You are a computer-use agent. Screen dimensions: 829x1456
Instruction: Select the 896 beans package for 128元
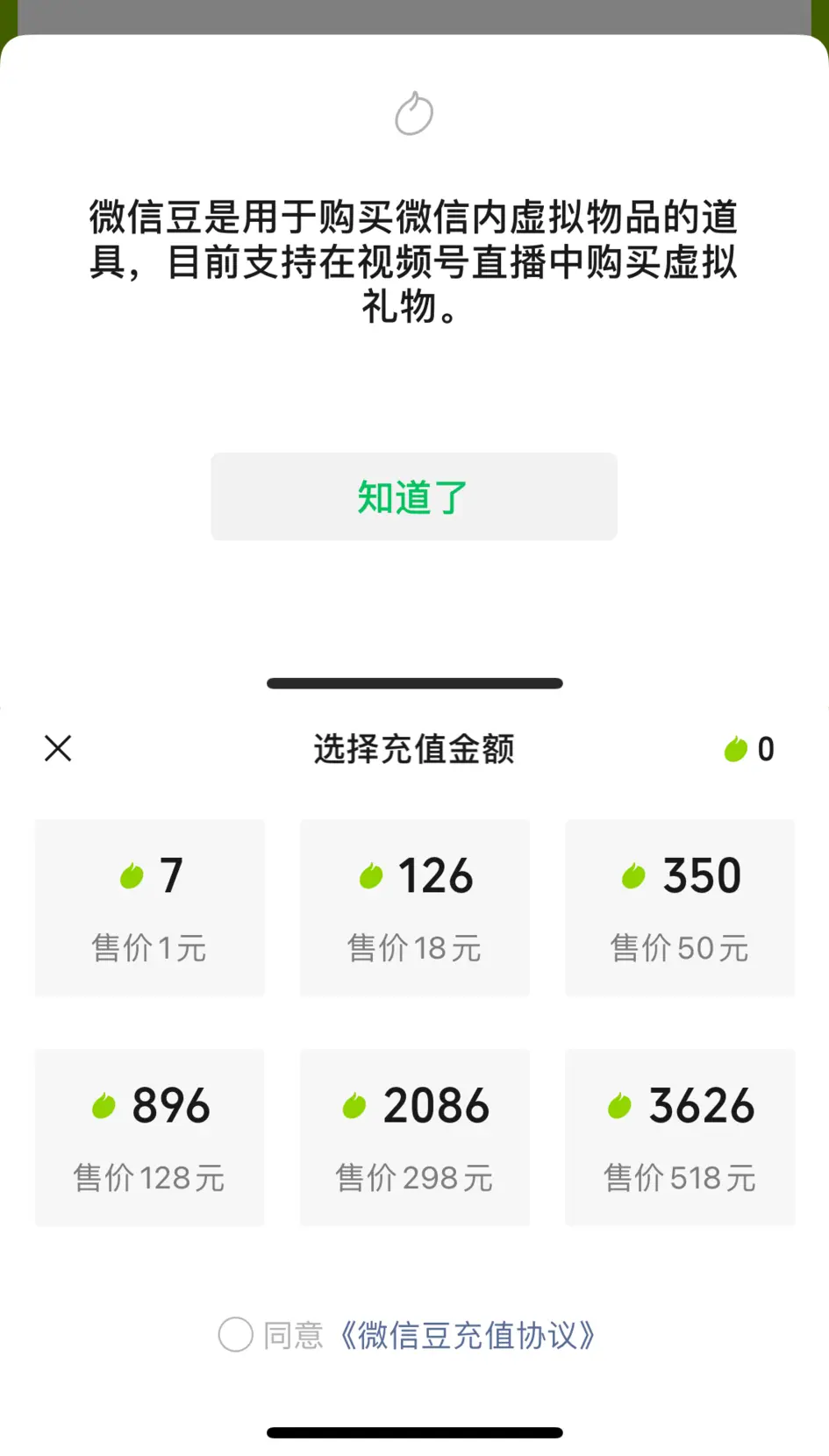click(x=150, y=1138)
